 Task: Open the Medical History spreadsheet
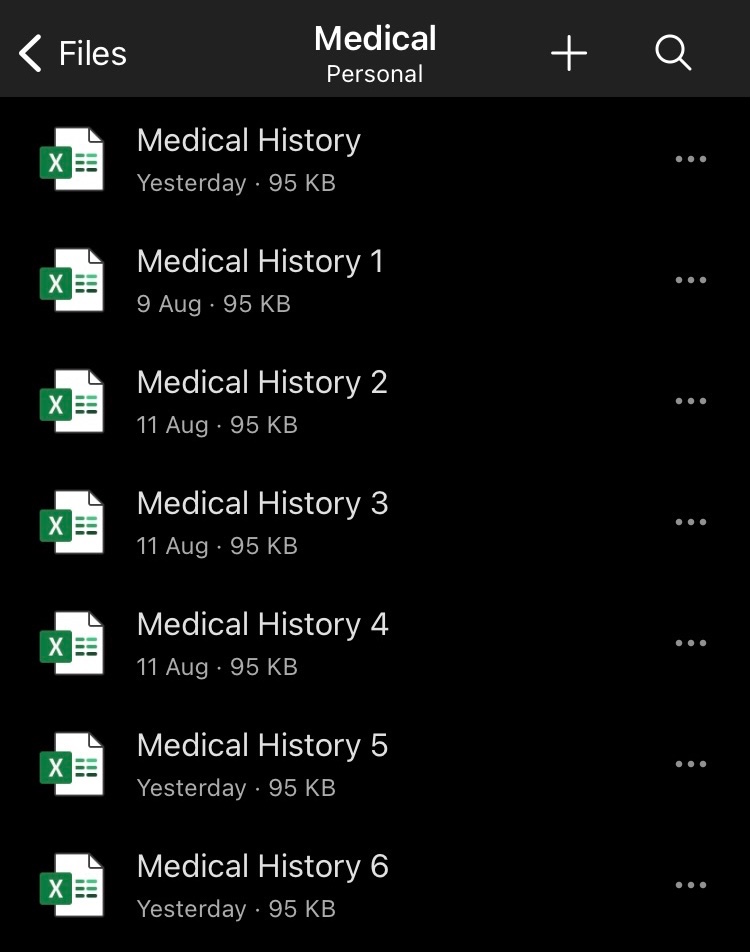248,141
